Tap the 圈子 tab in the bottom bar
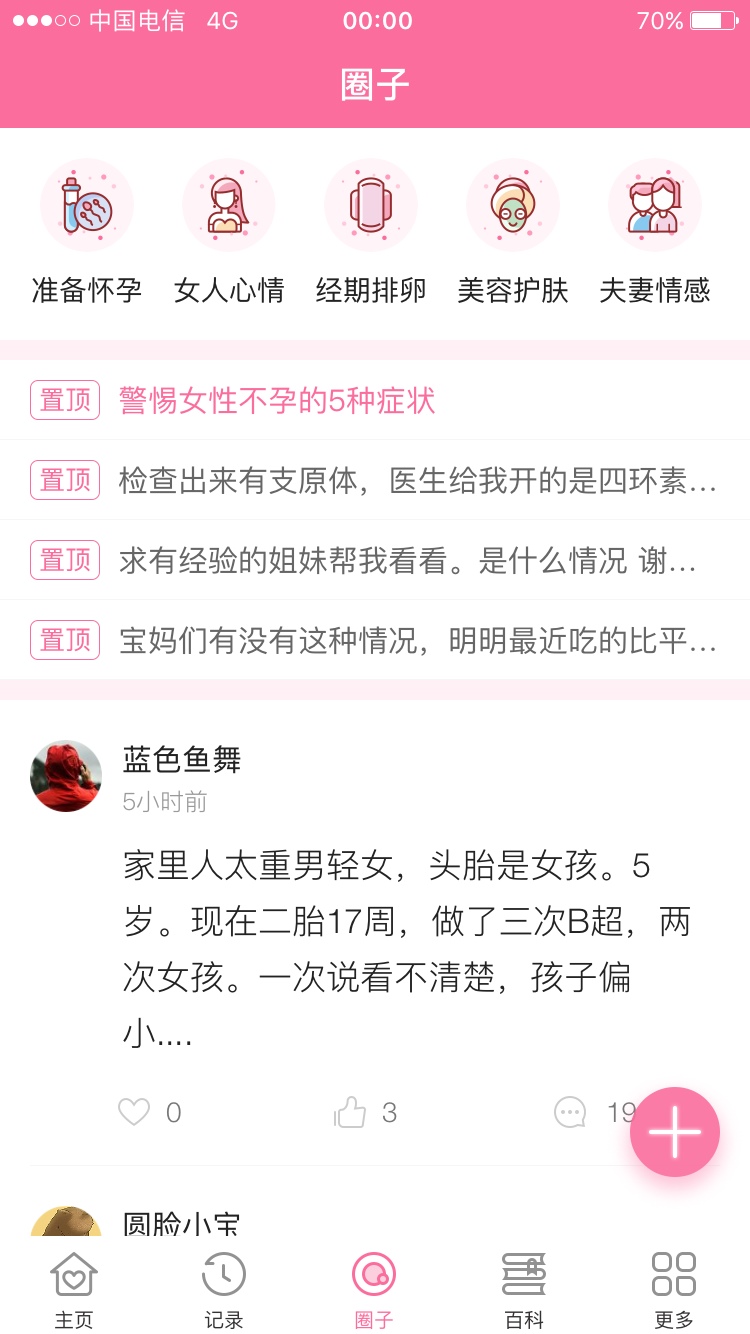 374,1289
